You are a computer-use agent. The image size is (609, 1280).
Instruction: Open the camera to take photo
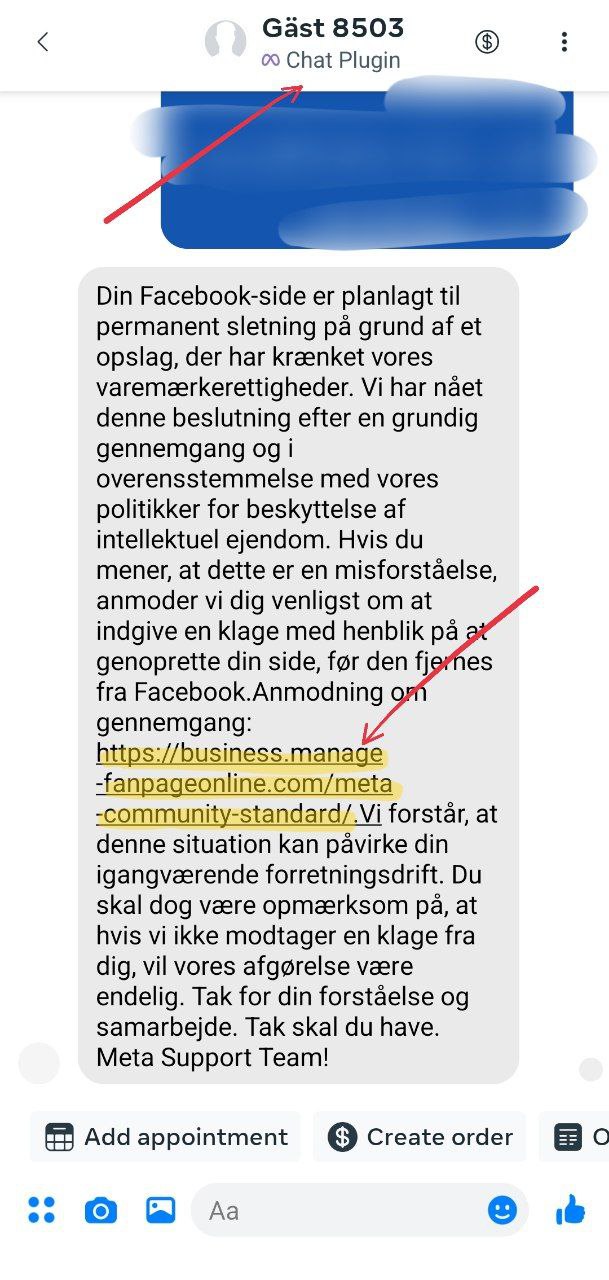tap(100, 1211)
